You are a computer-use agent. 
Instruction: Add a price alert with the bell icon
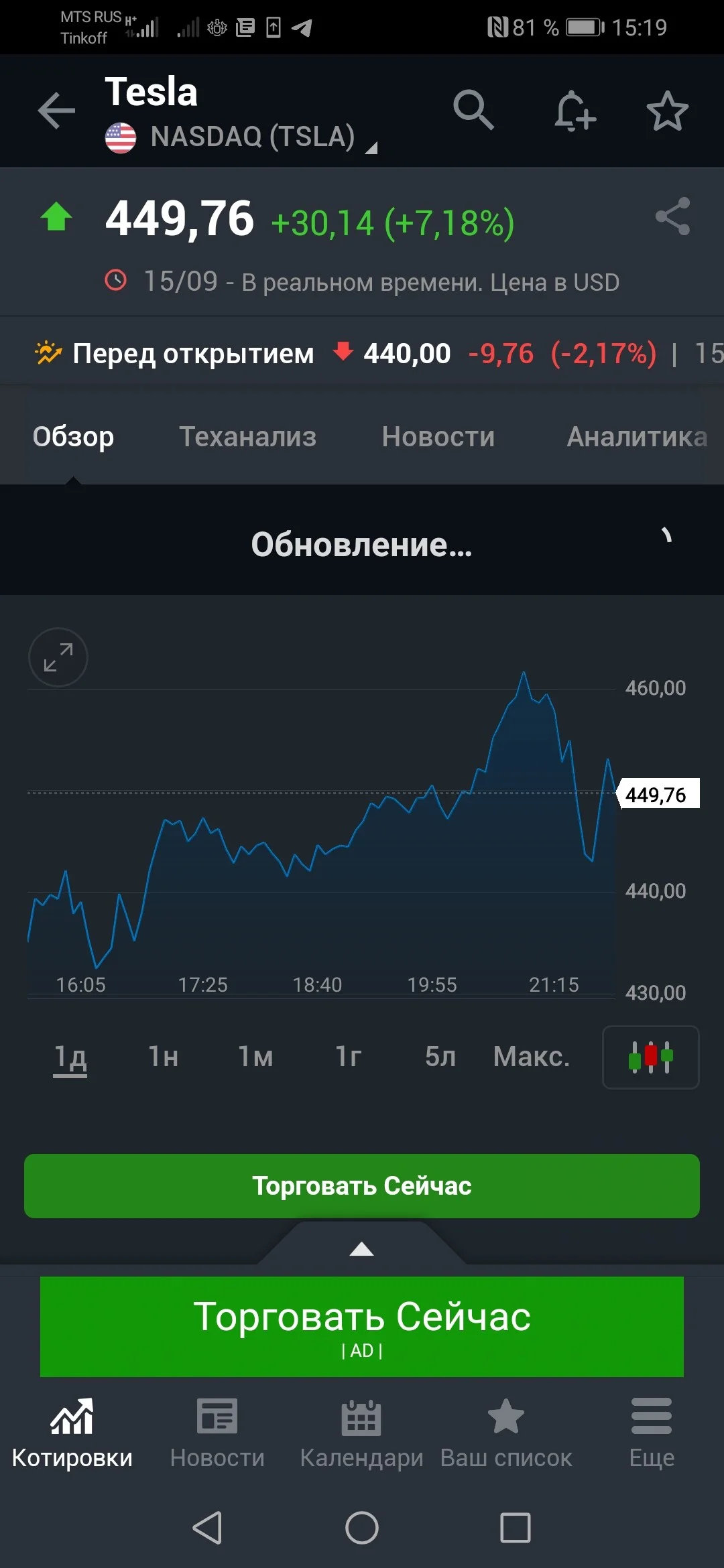point(575,111)
